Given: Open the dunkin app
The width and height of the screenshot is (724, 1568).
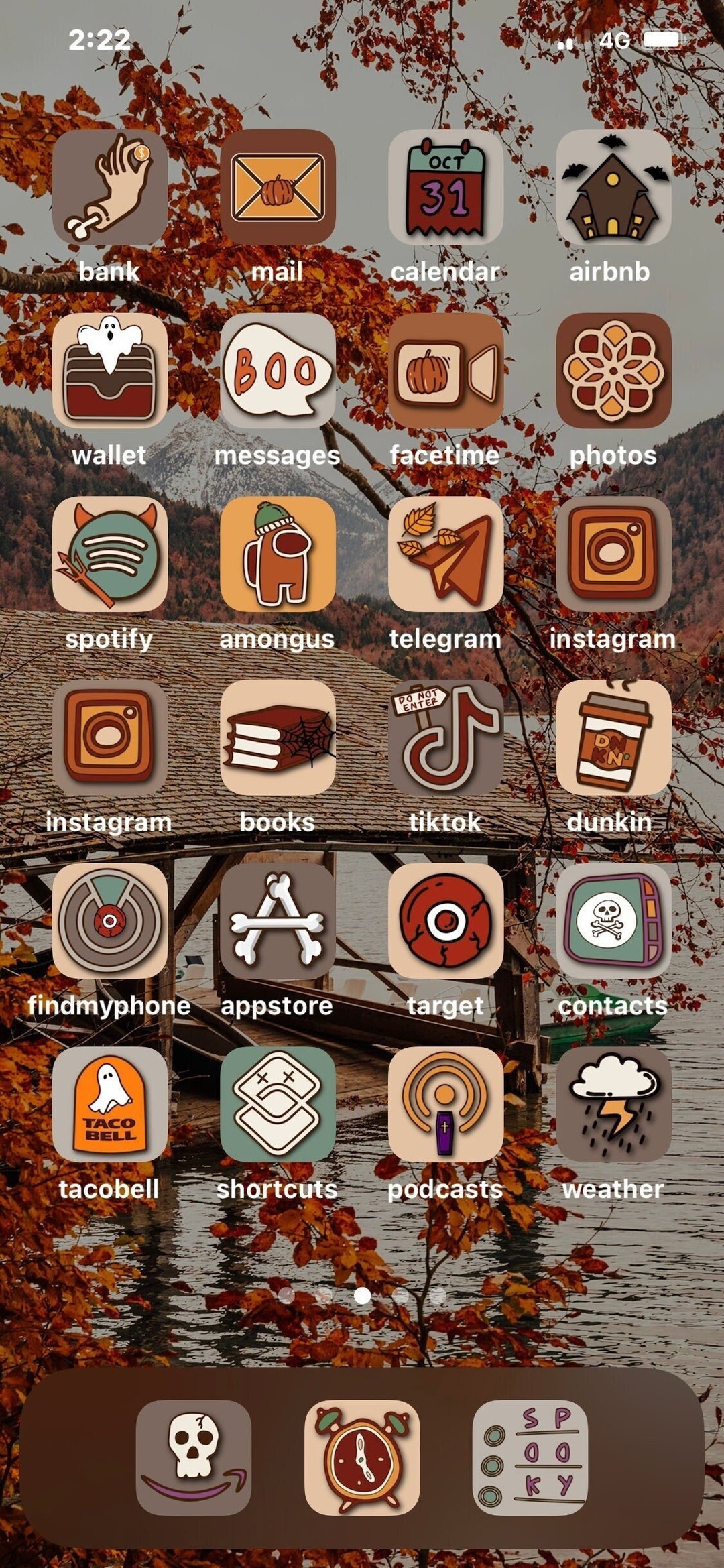Looking at the screenshot, I should [x=613, y=738].
